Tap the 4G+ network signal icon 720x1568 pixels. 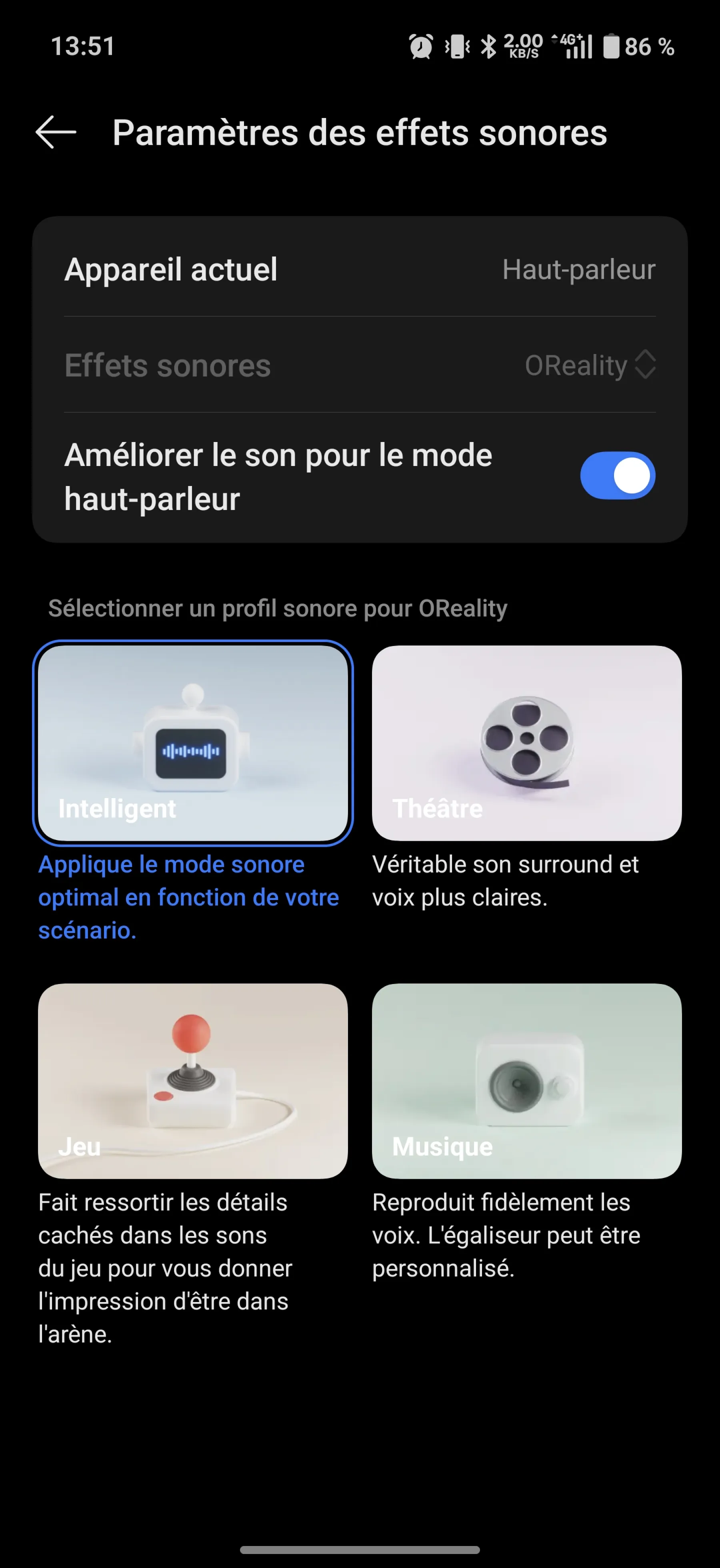(x=571, y=46)
